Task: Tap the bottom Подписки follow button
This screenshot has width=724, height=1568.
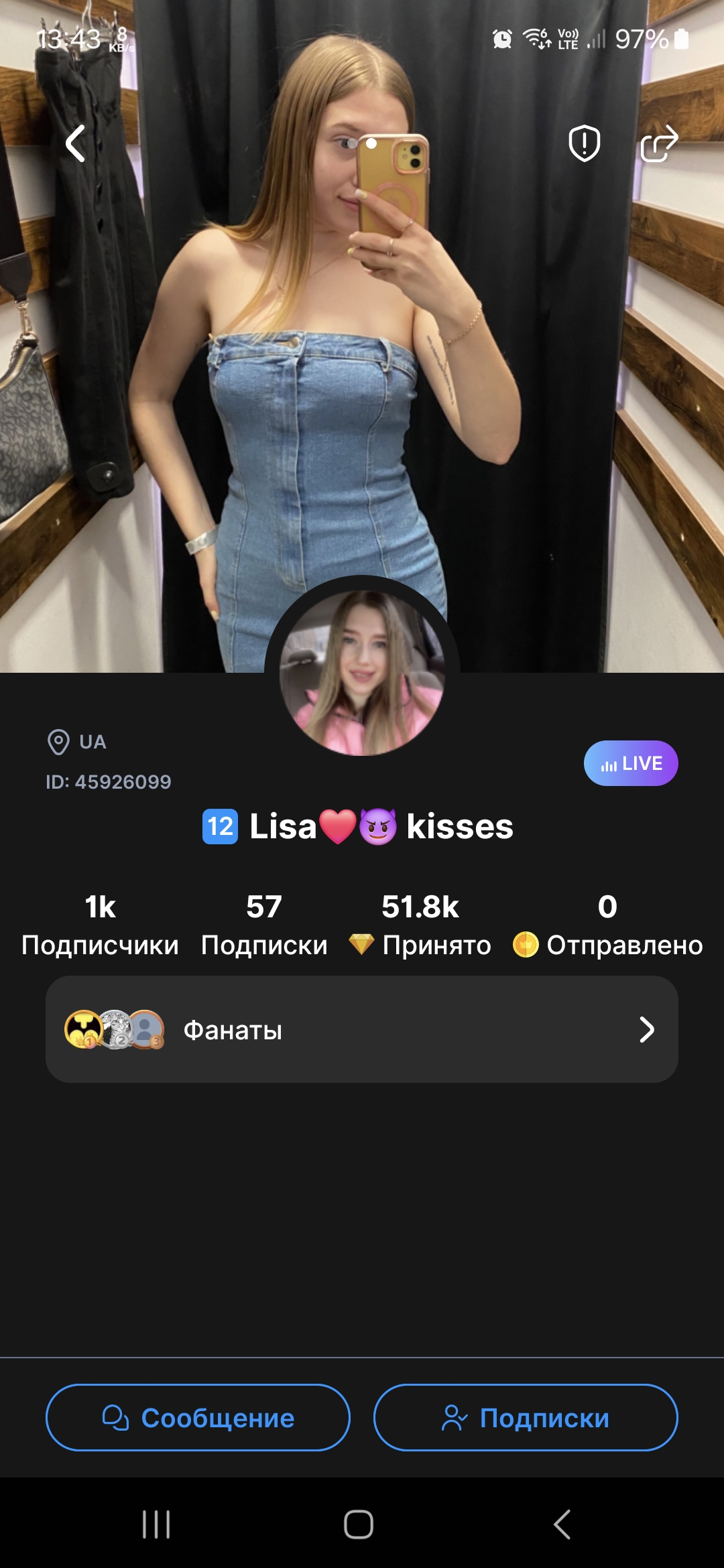Action: (x=526, y=1417)
